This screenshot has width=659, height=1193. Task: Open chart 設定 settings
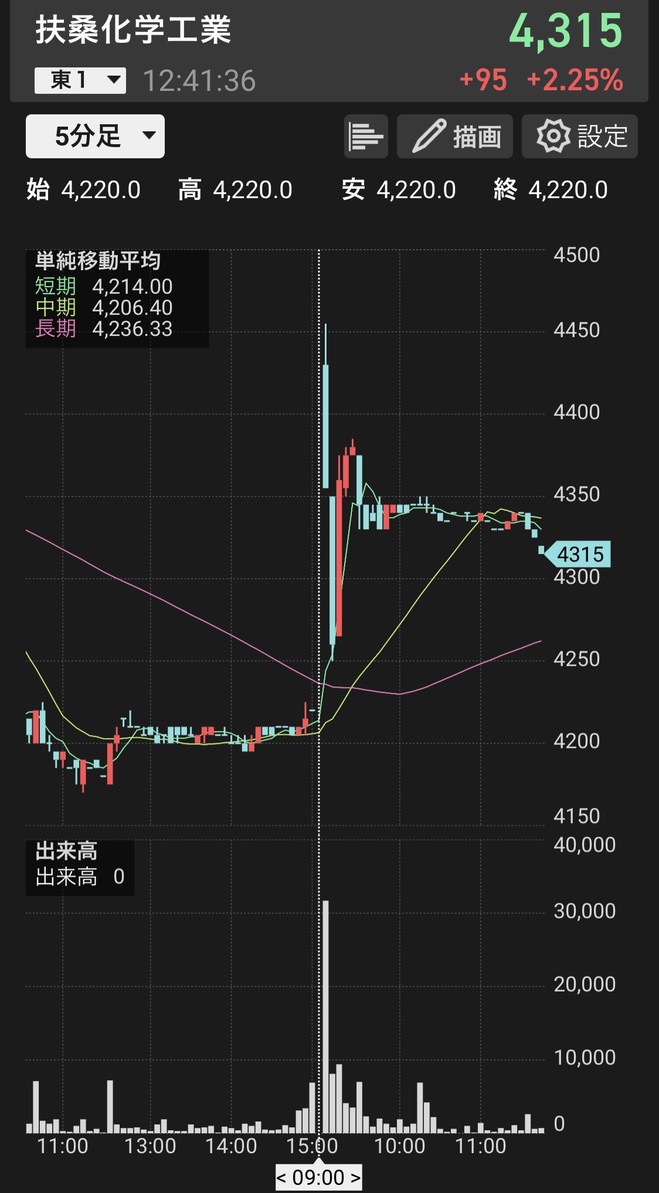click(580, 137)
